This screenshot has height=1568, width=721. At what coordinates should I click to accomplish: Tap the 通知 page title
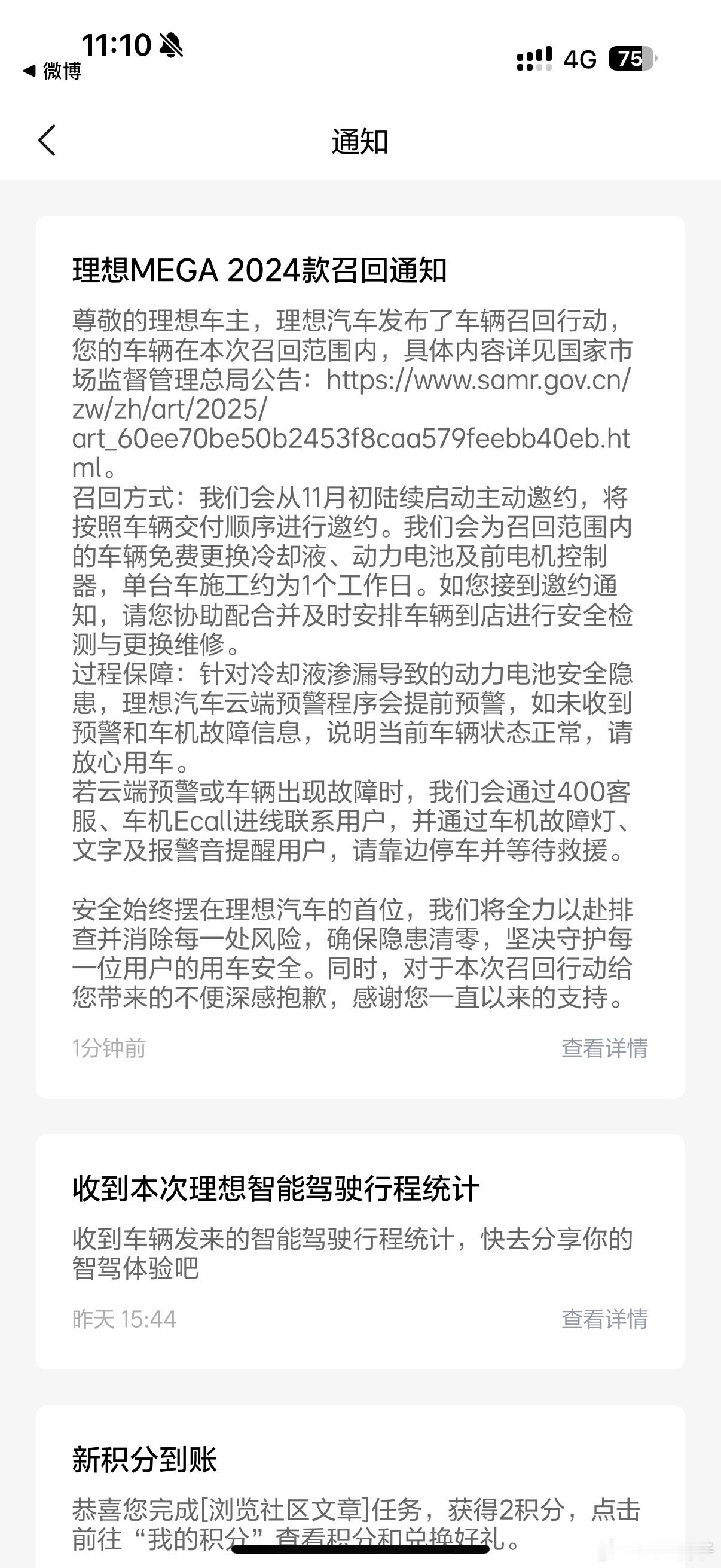click(360, 141)
